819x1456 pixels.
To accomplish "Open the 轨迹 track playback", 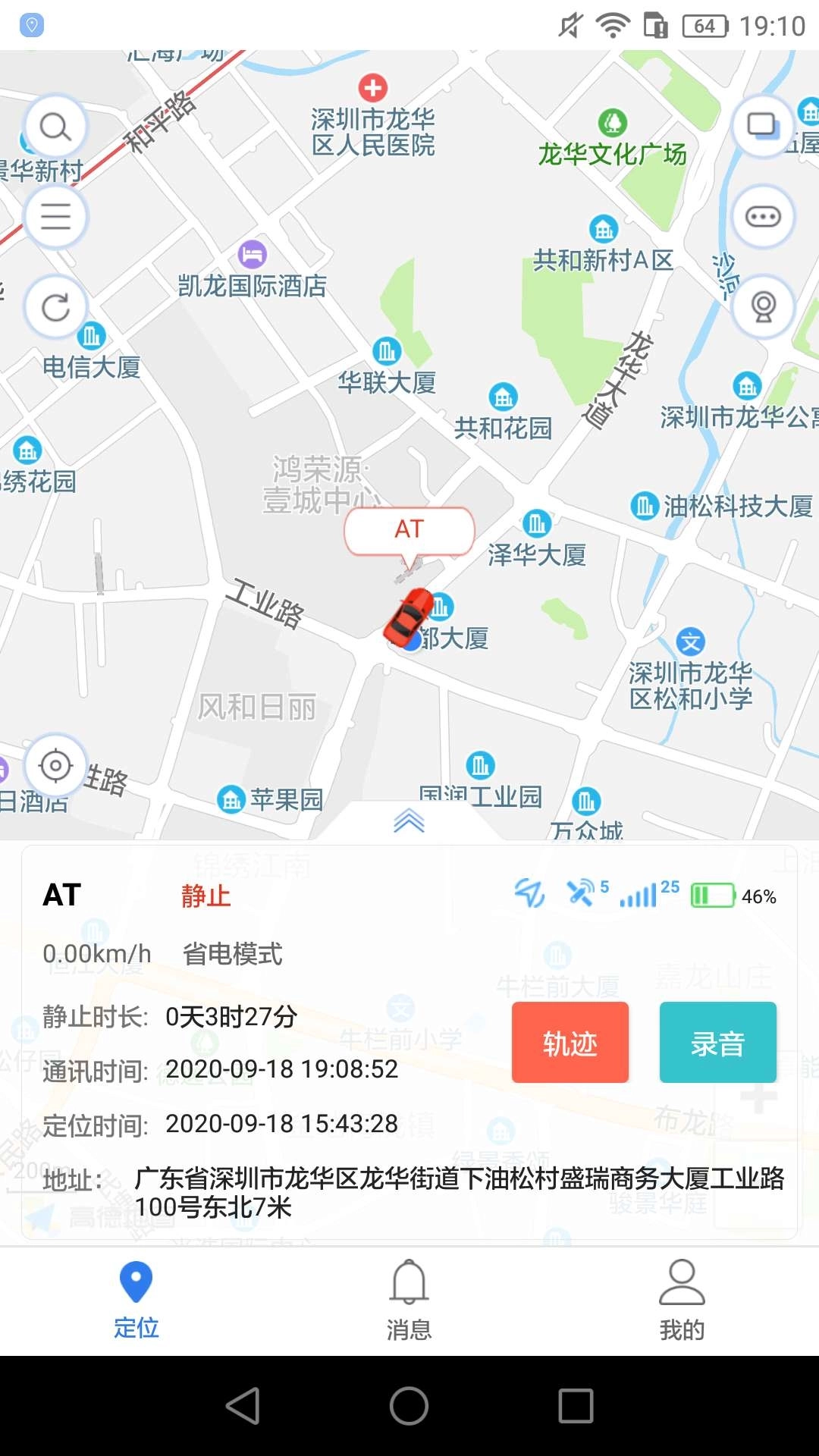I will [x=570, y=1042].
